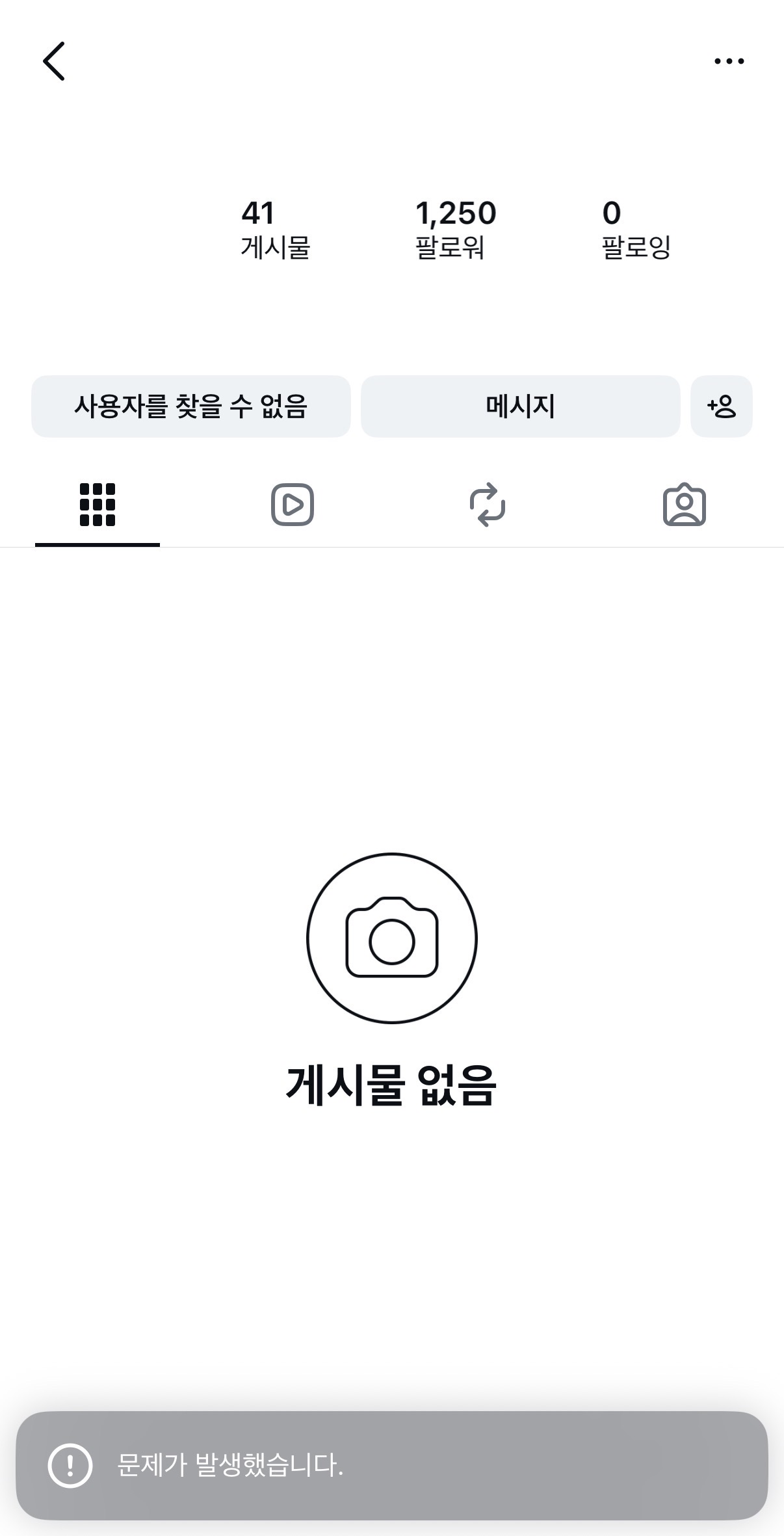Image resolution: width=784 pixels, height=1536 pixels.
Task: Open the 0 팔로잉 list
Action: coord(635,230)
